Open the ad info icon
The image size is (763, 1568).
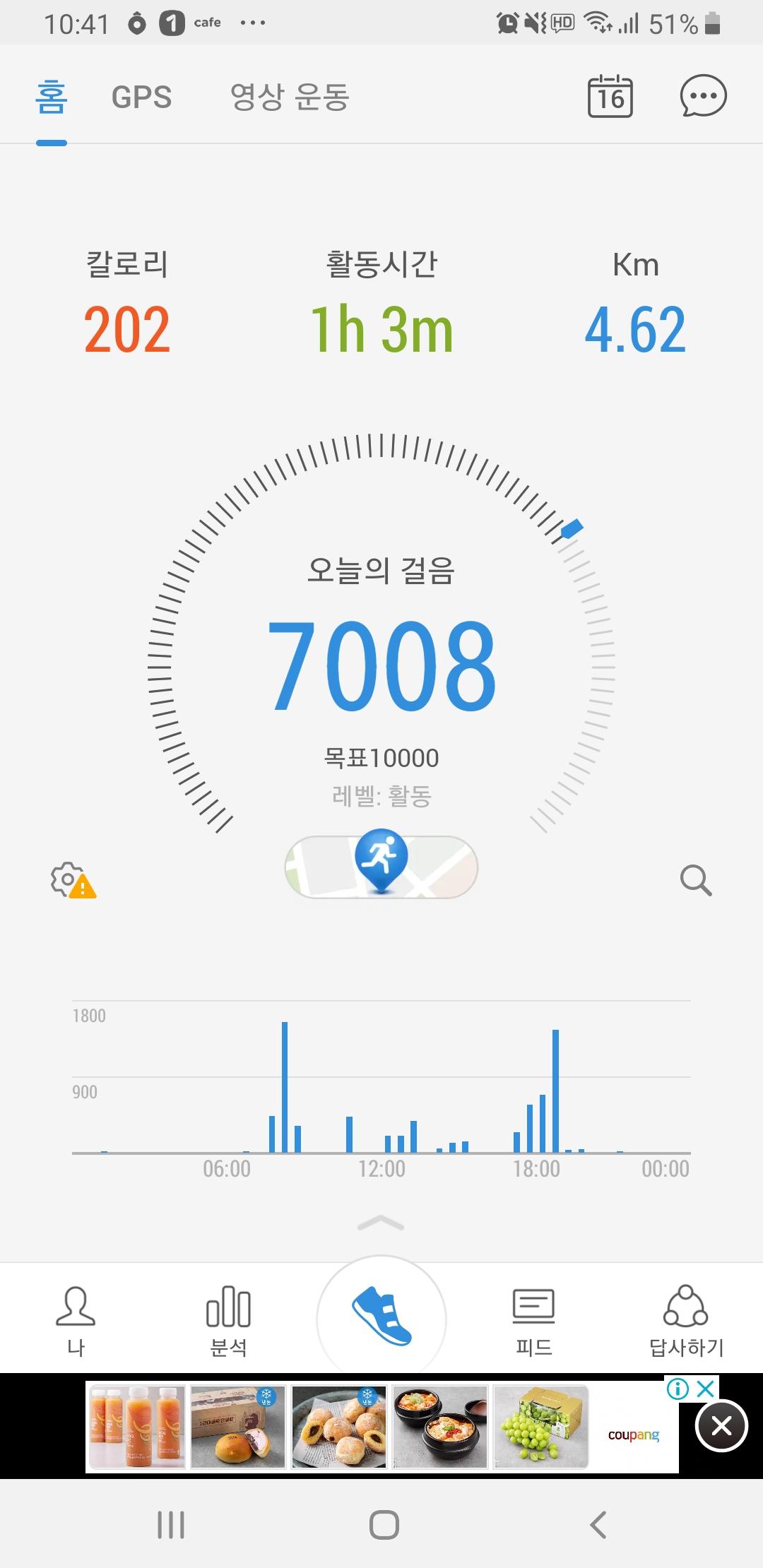pyautogui.click(x=678, y=1389)
